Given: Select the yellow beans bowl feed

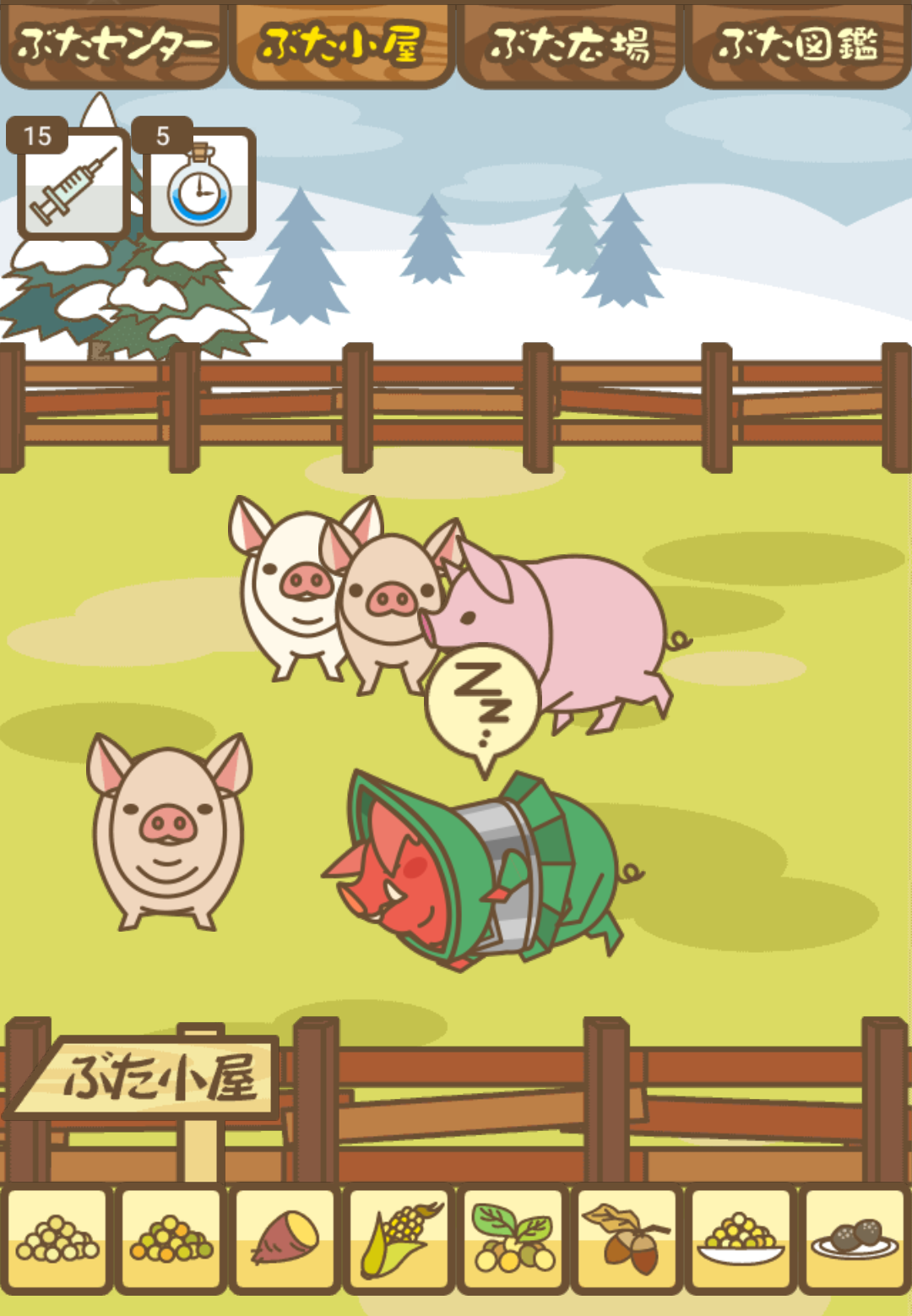Looking at the screenshot, I should pos(741,1240).
